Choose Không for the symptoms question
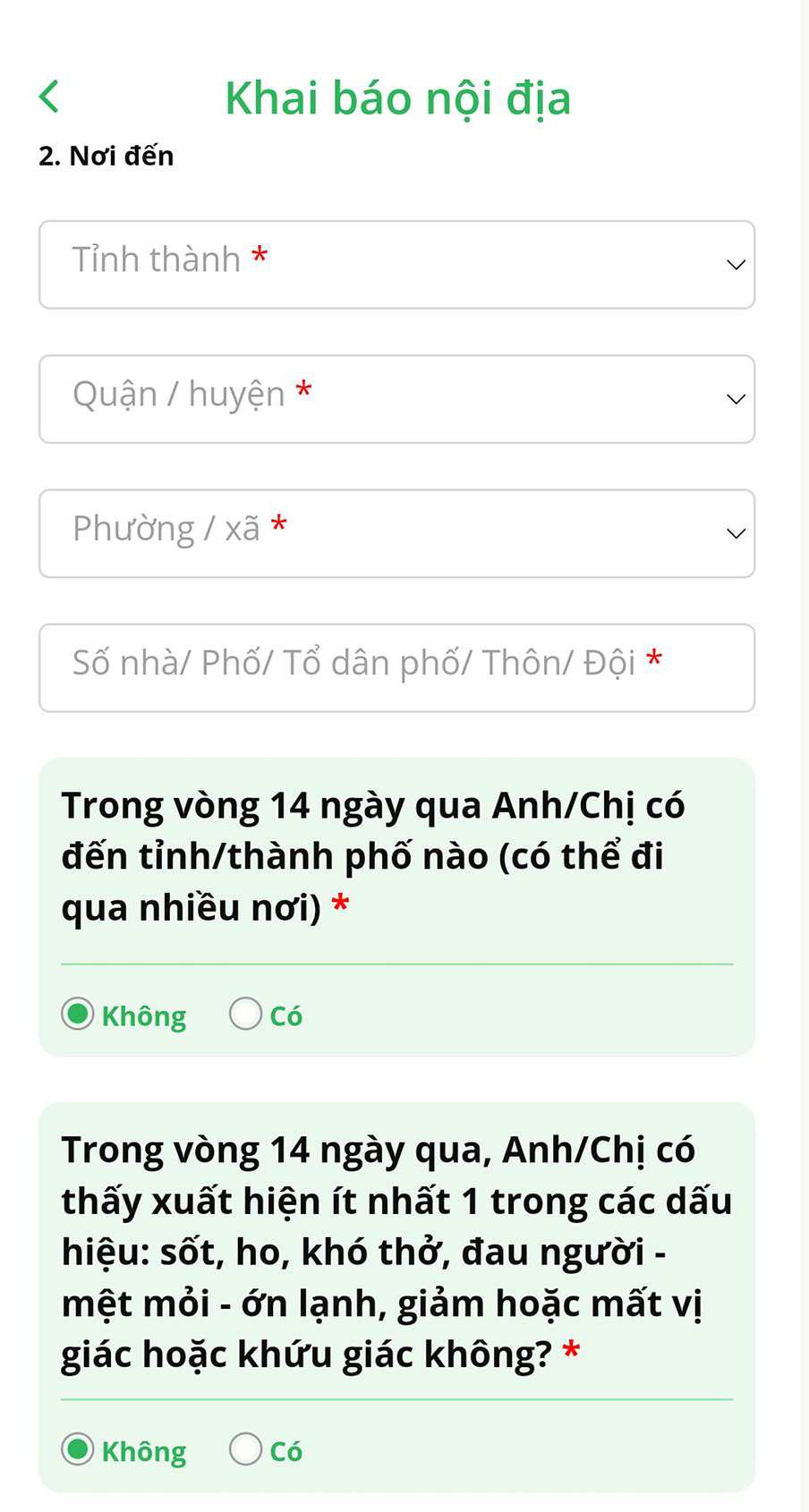 pyautogui.click(x=79, y=1449)
